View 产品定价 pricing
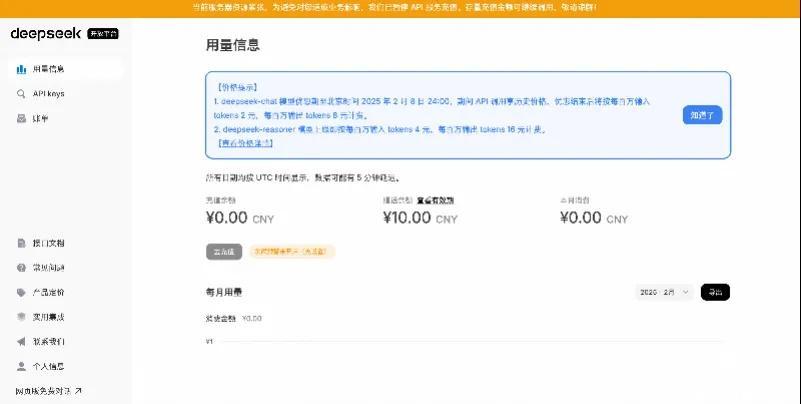 point(48,292)
